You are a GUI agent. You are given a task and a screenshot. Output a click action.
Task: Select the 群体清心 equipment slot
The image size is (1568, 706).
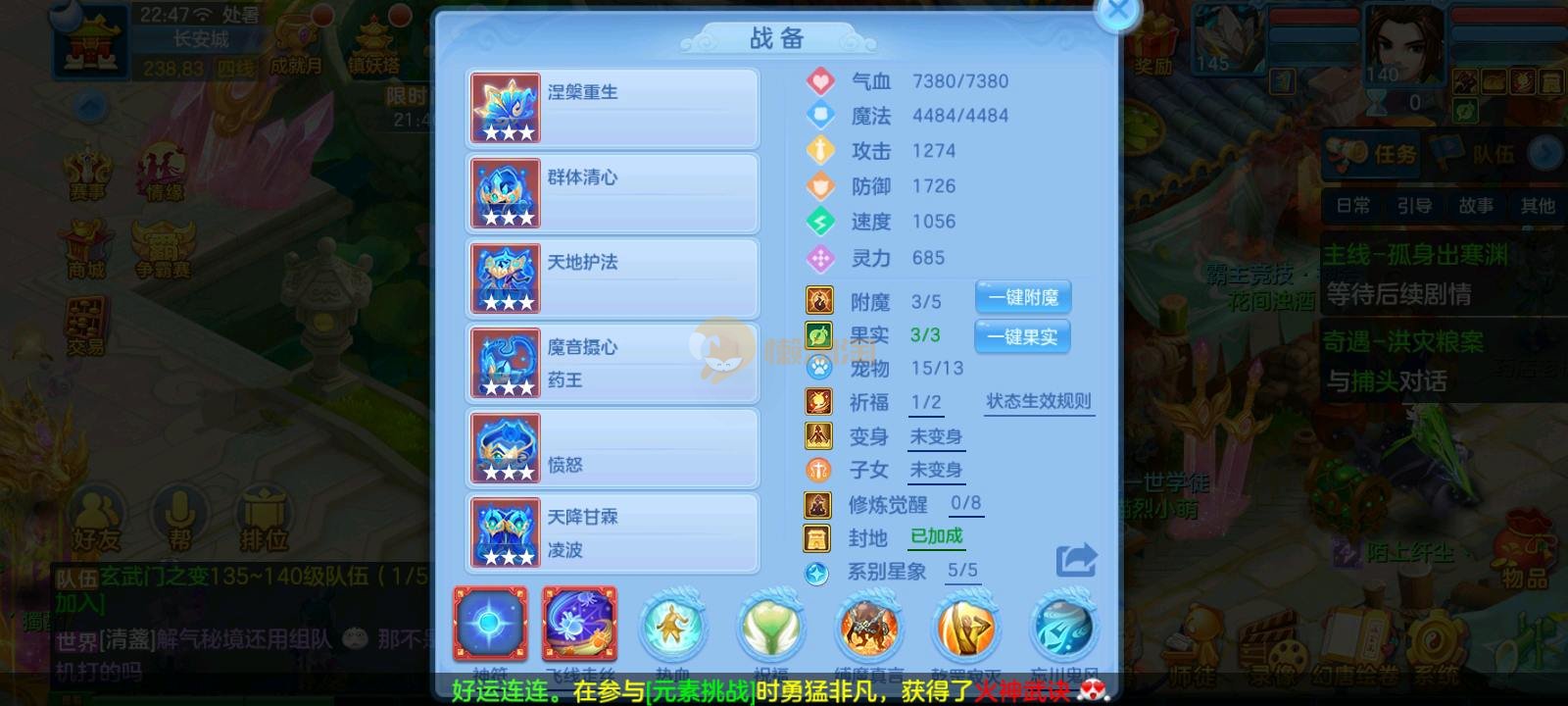coord(612,193)
